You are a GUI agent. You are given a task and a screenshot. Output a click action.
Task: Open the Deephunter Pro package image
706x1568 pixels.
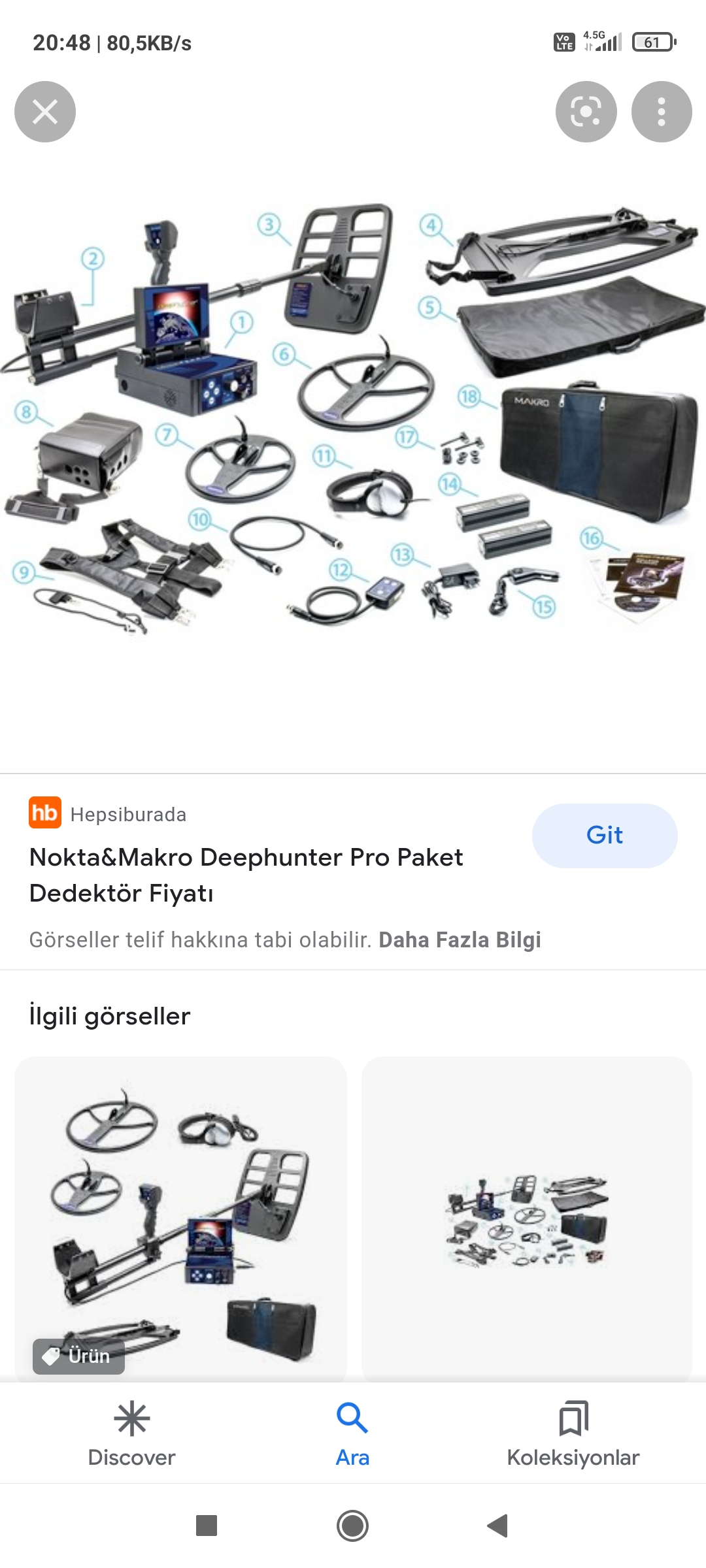[353, 418]
